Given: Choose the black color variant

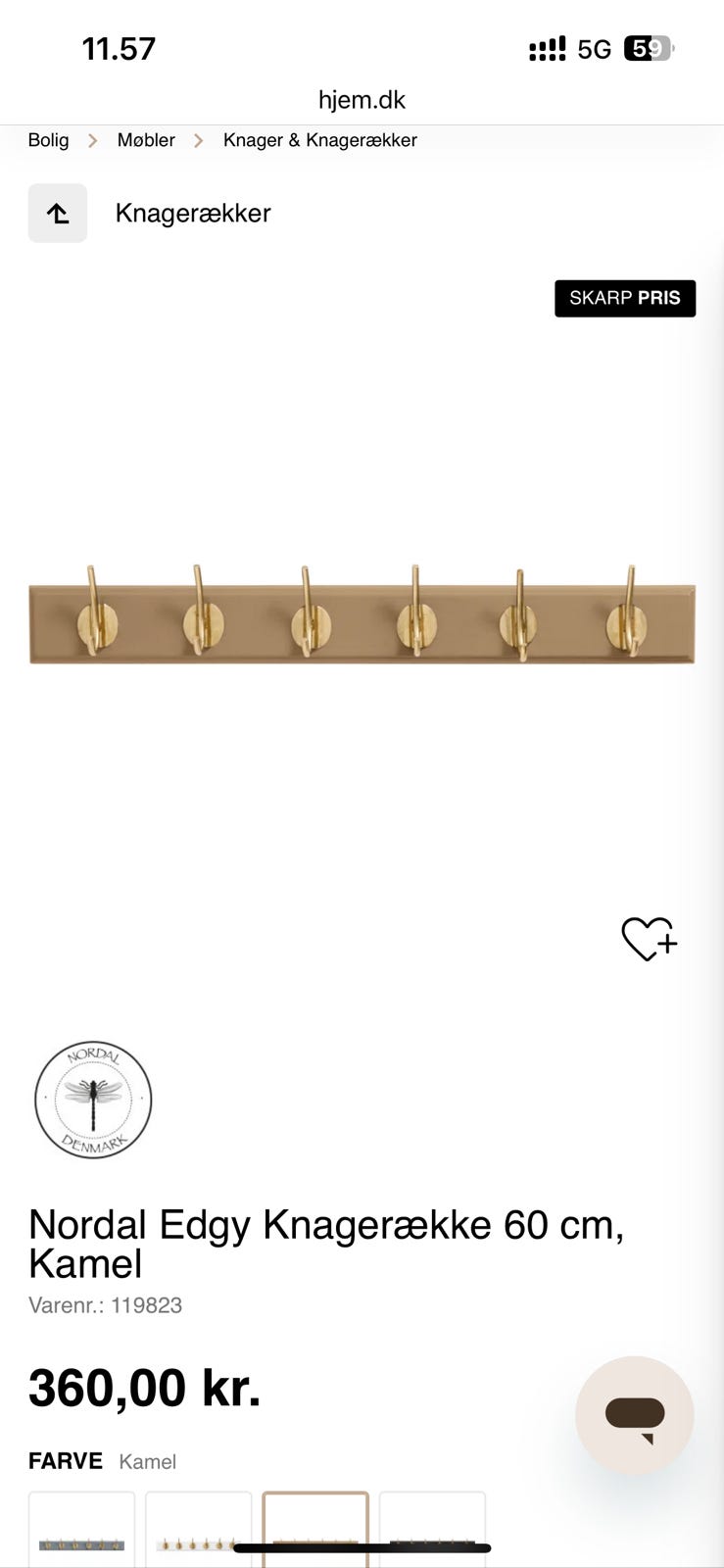Looking at the screenshot, I should point(432,1530).
